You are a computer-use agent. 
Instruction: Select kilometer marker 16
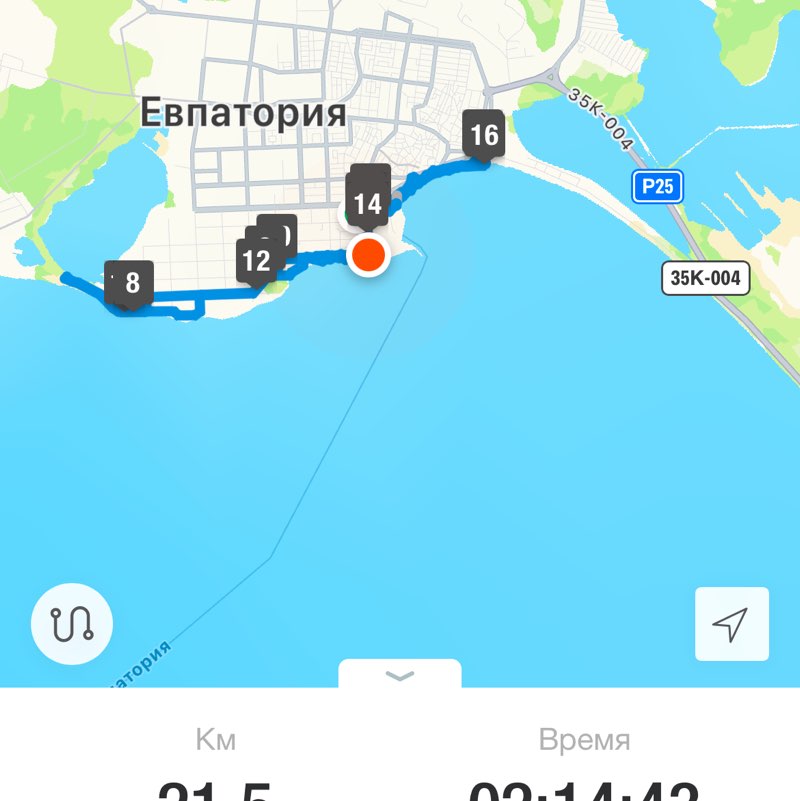tap(484, 131)
